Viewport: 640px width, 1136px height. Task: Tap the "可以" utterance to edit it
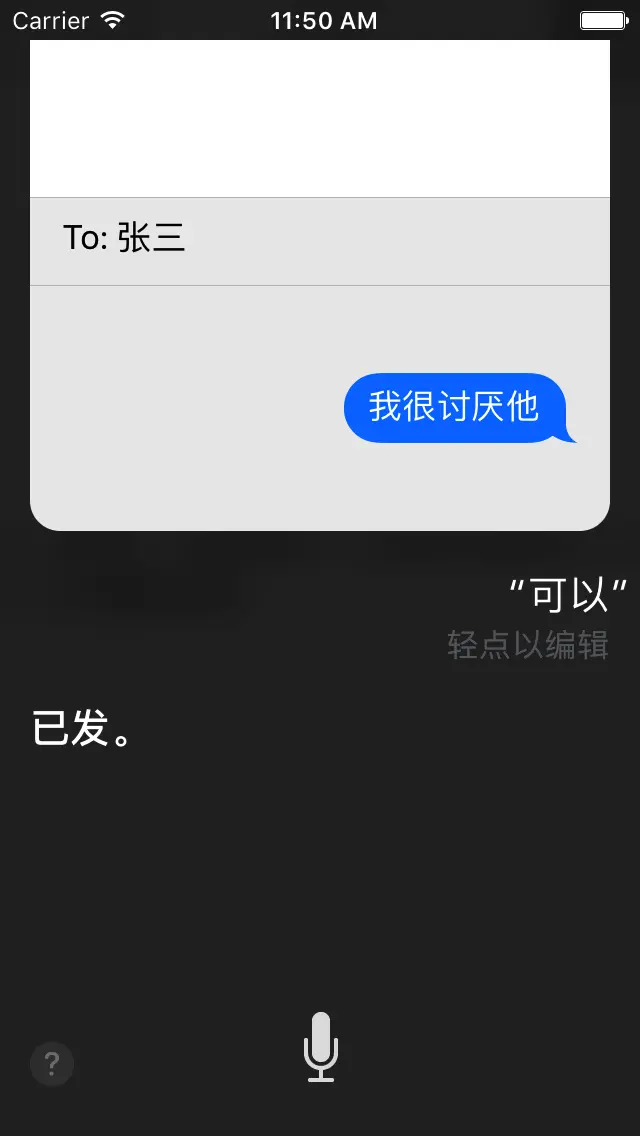point(567,597)
